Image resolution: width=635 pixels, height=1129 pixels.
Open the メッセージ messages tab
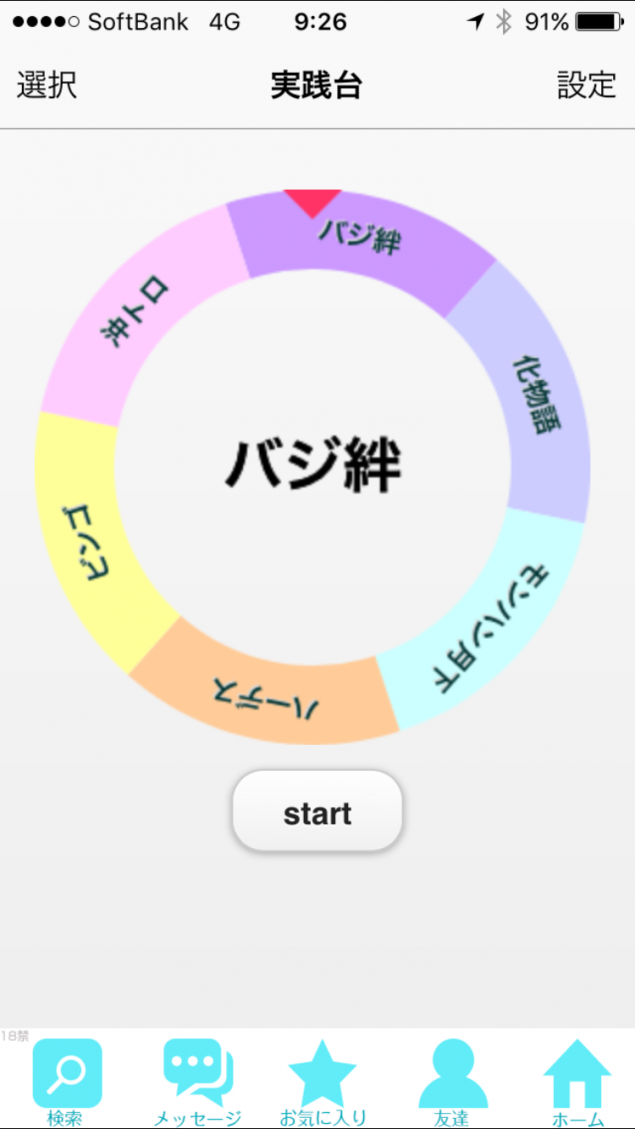pyautogui.click(x=197, y=1082)
